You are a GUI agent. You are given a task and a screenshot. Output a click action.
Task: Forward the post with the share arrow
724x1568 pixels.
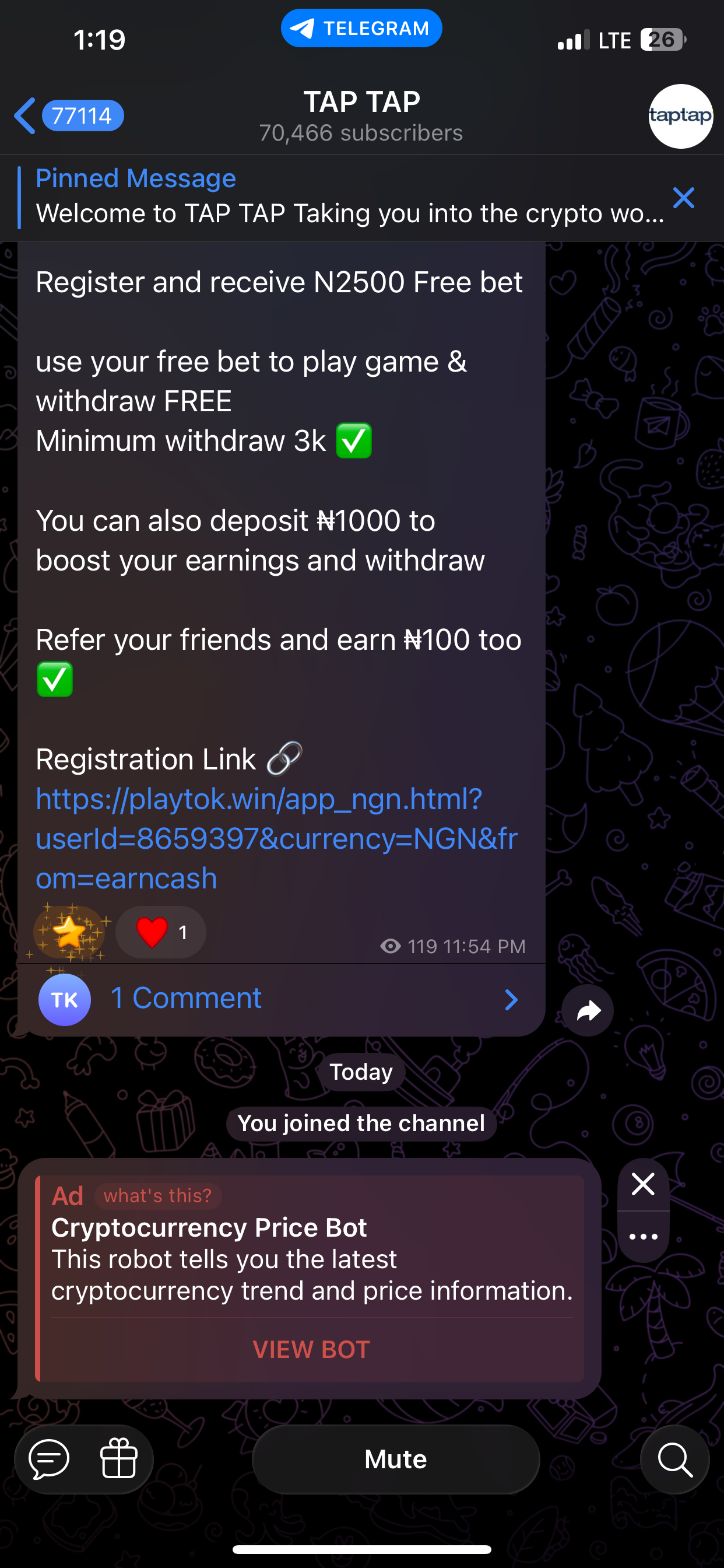588,1011
